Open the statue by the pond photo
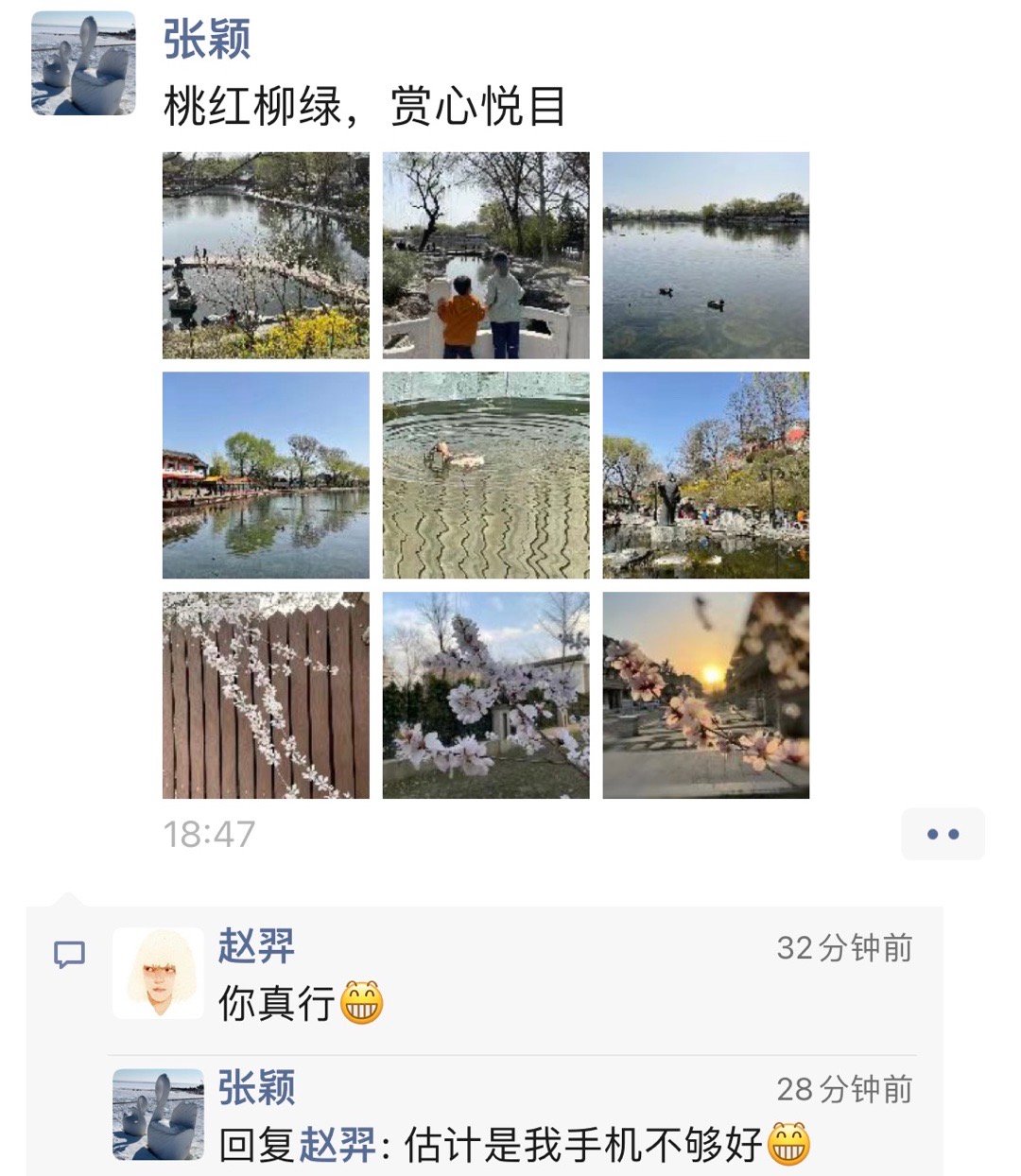 pyautogui.click(x=706, y=476)
